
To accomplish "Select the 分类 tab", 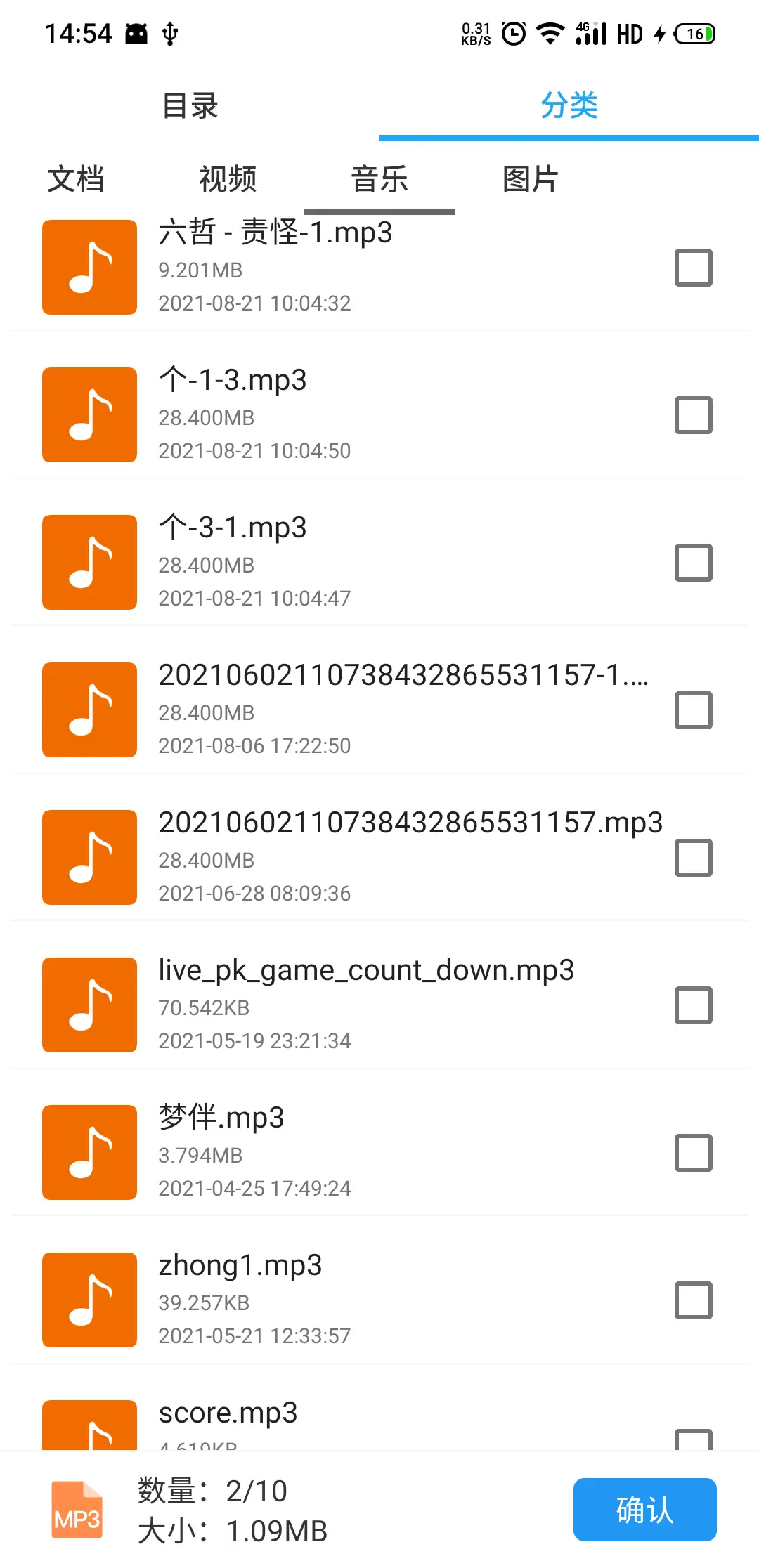I will 569,106.
